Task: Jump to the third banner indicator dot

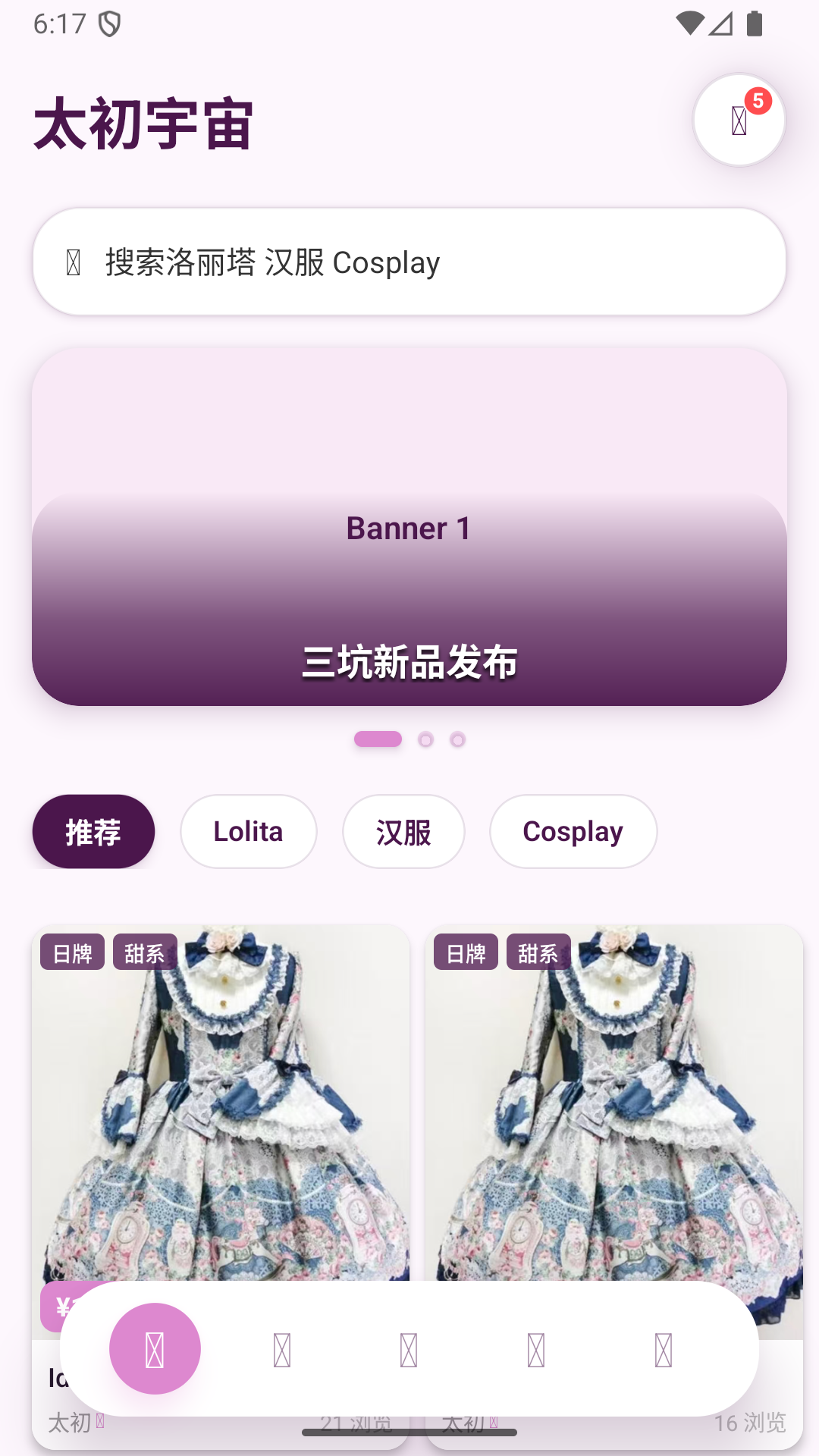Action: point(457,739)
